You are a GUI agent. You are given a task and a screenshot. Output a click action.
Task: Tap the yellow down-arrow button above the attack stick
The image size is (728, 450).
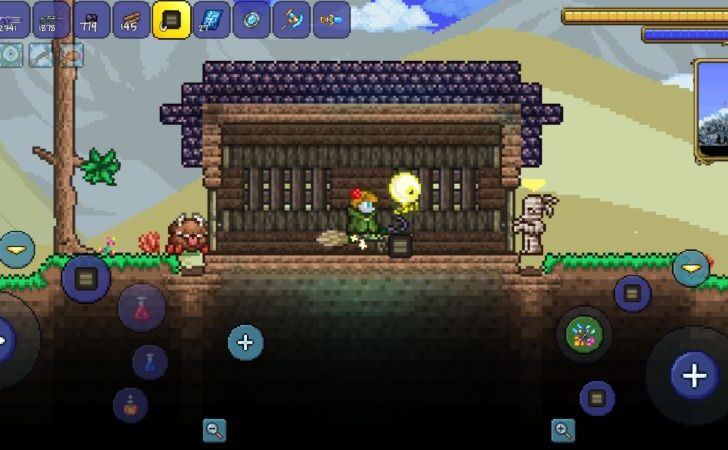(691, 268)
